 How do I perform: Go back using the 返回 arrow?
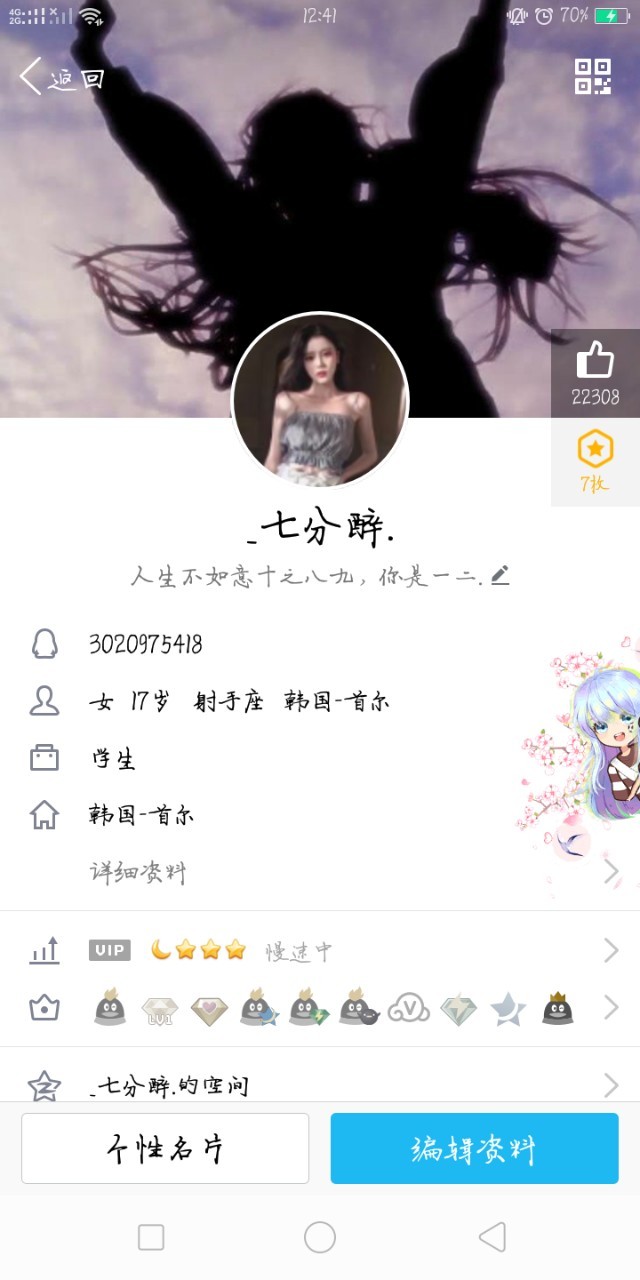(60, 77)
